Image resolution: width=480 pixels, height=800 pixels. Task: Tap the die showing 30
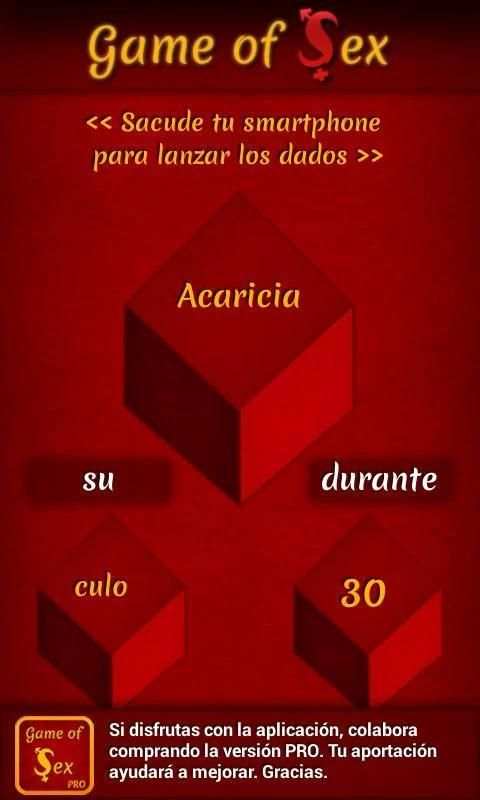point(368,611)
